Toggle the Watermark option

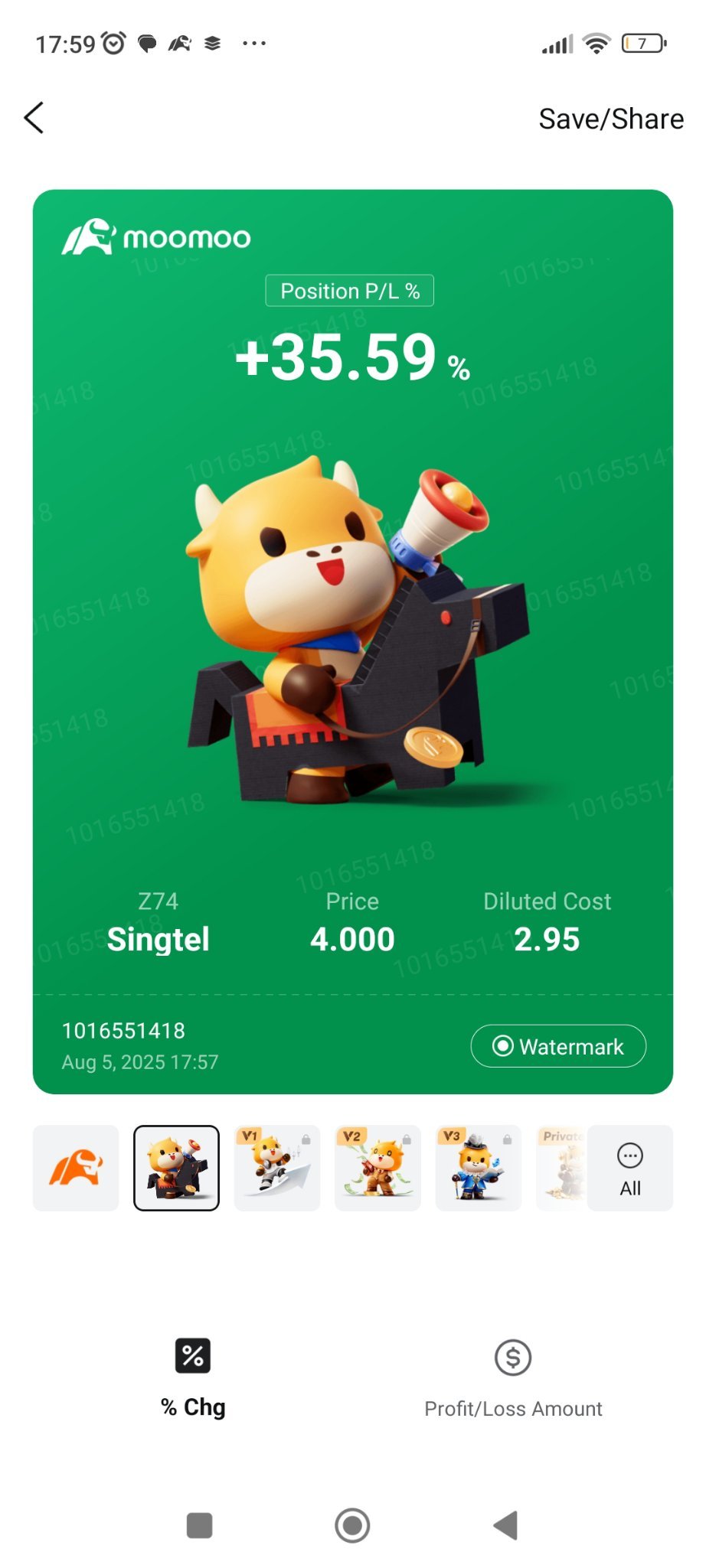coord(558,1046)
